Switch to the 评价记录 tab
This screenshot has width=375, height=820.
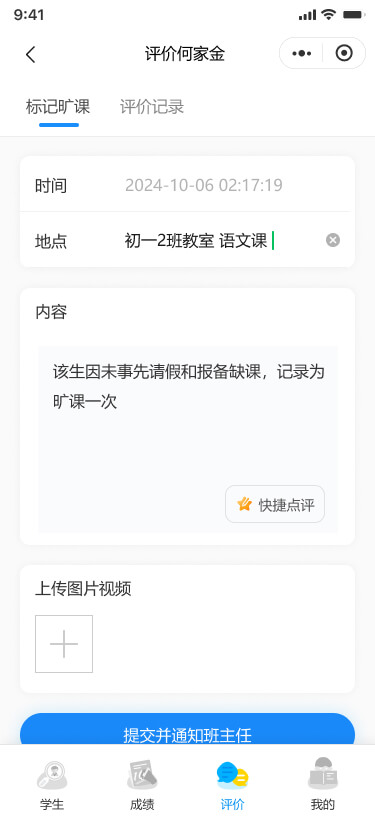click(152, 107)
